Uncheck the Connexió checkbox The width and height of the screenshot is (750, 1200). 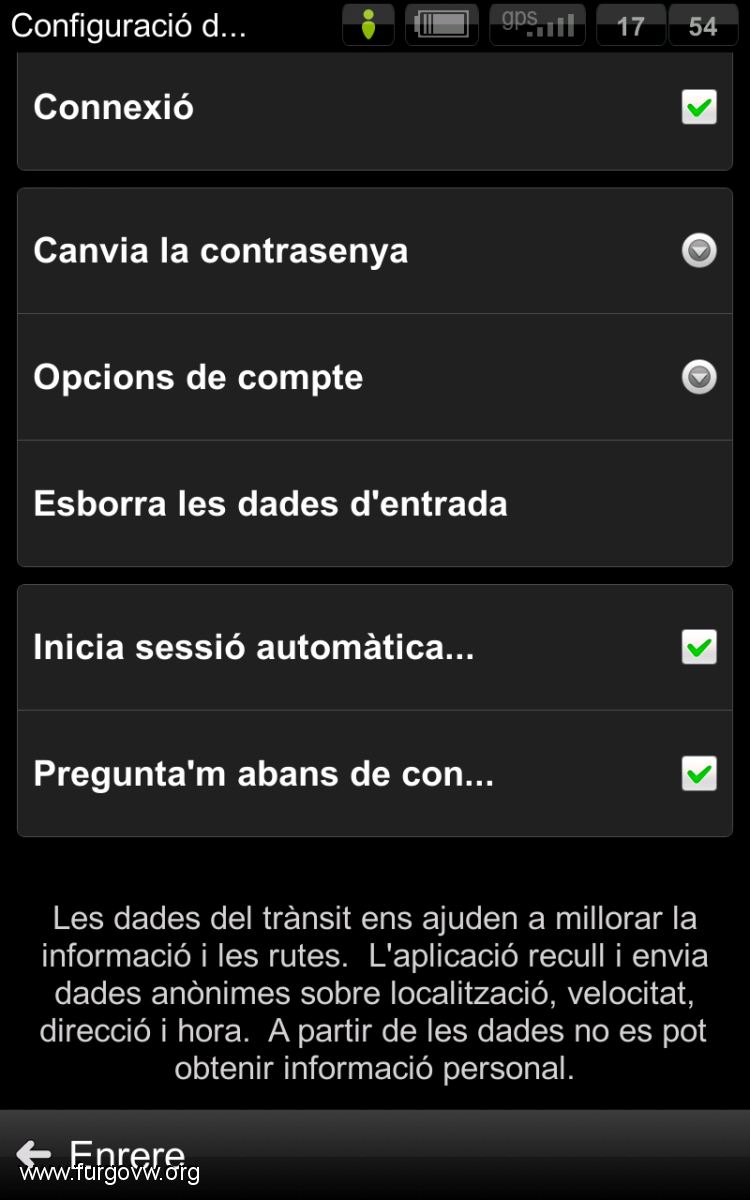click(699, 107)
